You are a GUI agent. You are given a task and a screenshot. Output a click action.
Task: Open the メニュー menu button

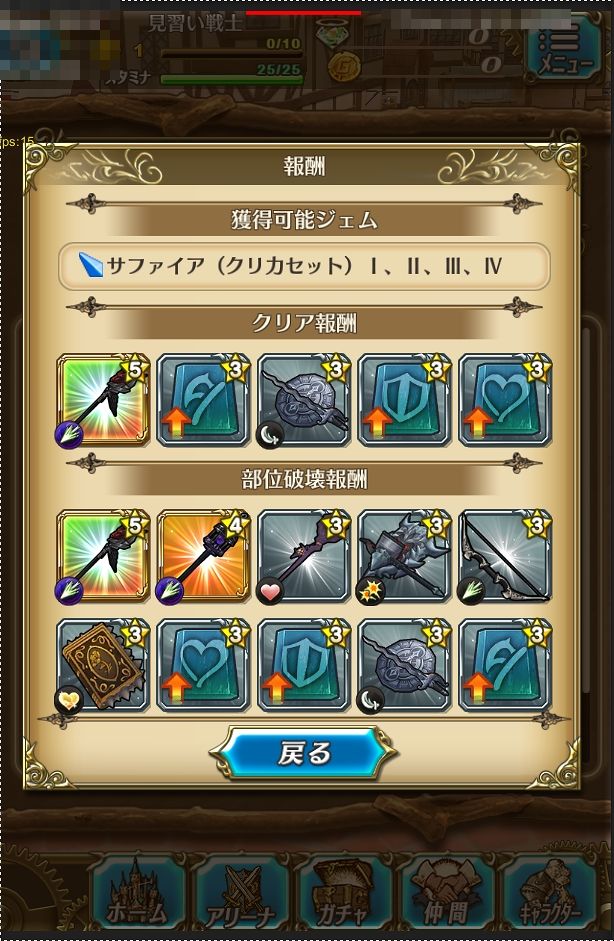coord(561,48)
